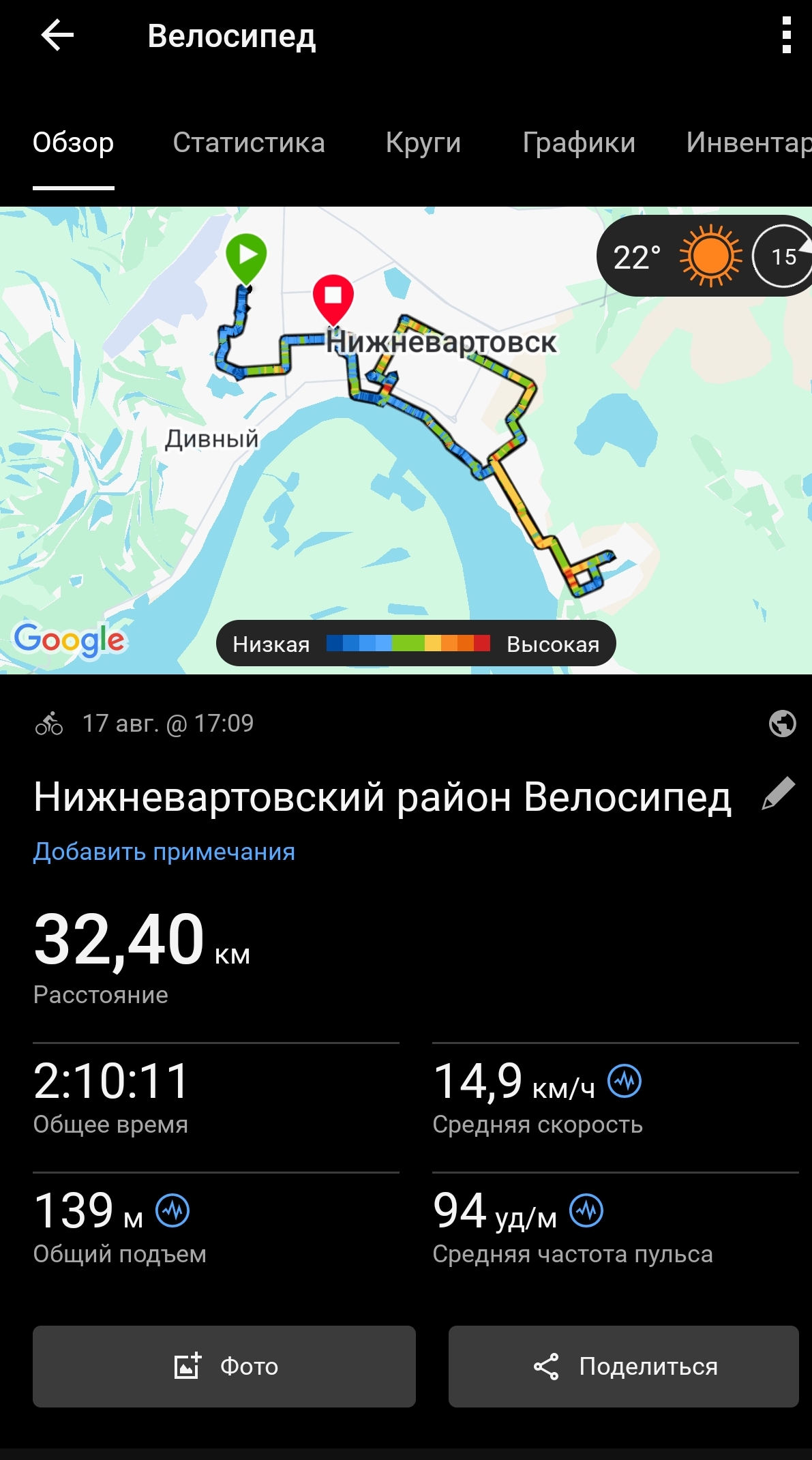
Task: Switch to the Инвентарь tab
Action: tap(749, 143)
